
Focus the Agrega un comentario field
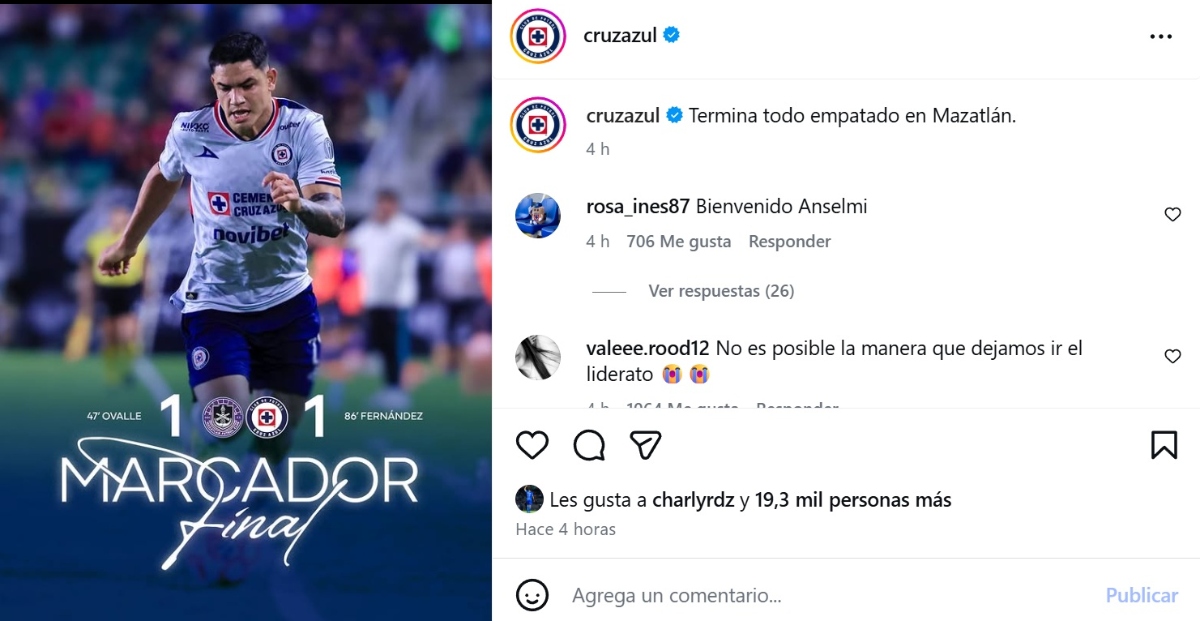820,595
